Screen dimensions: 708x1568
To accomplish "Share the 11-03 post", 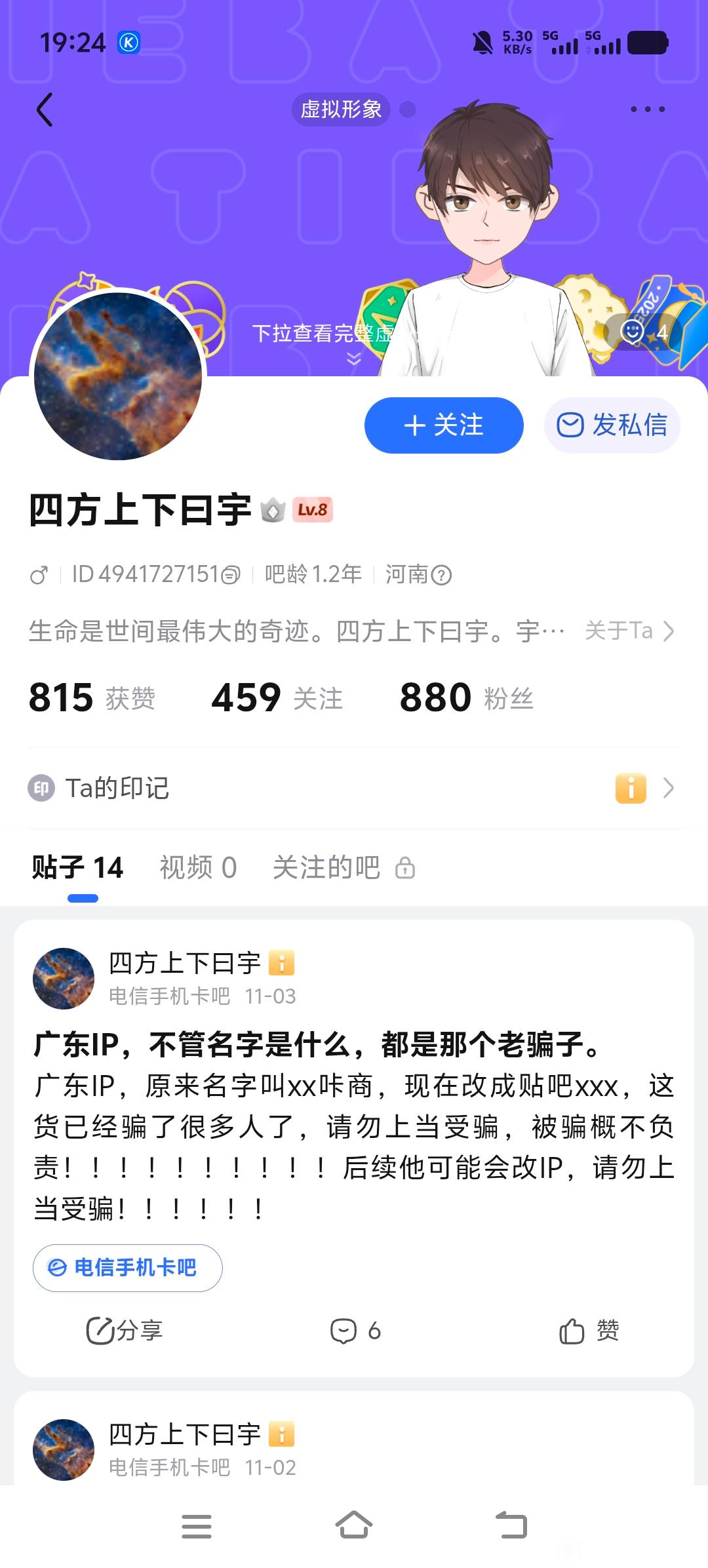I will (125, 1331).
